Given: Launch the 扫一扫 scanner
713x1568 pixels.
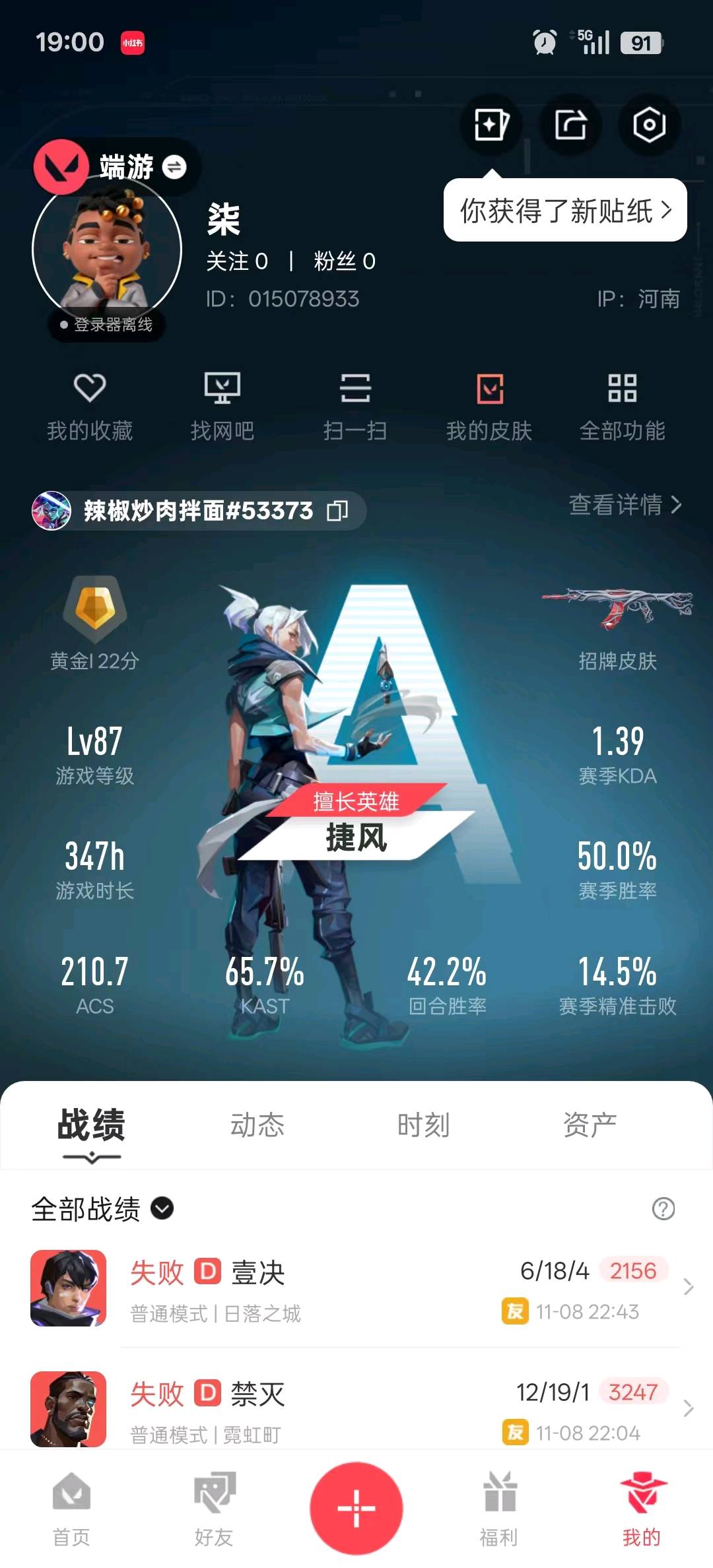Looking at the screenshot, I should pyautogui.click(x=355, y=405).
